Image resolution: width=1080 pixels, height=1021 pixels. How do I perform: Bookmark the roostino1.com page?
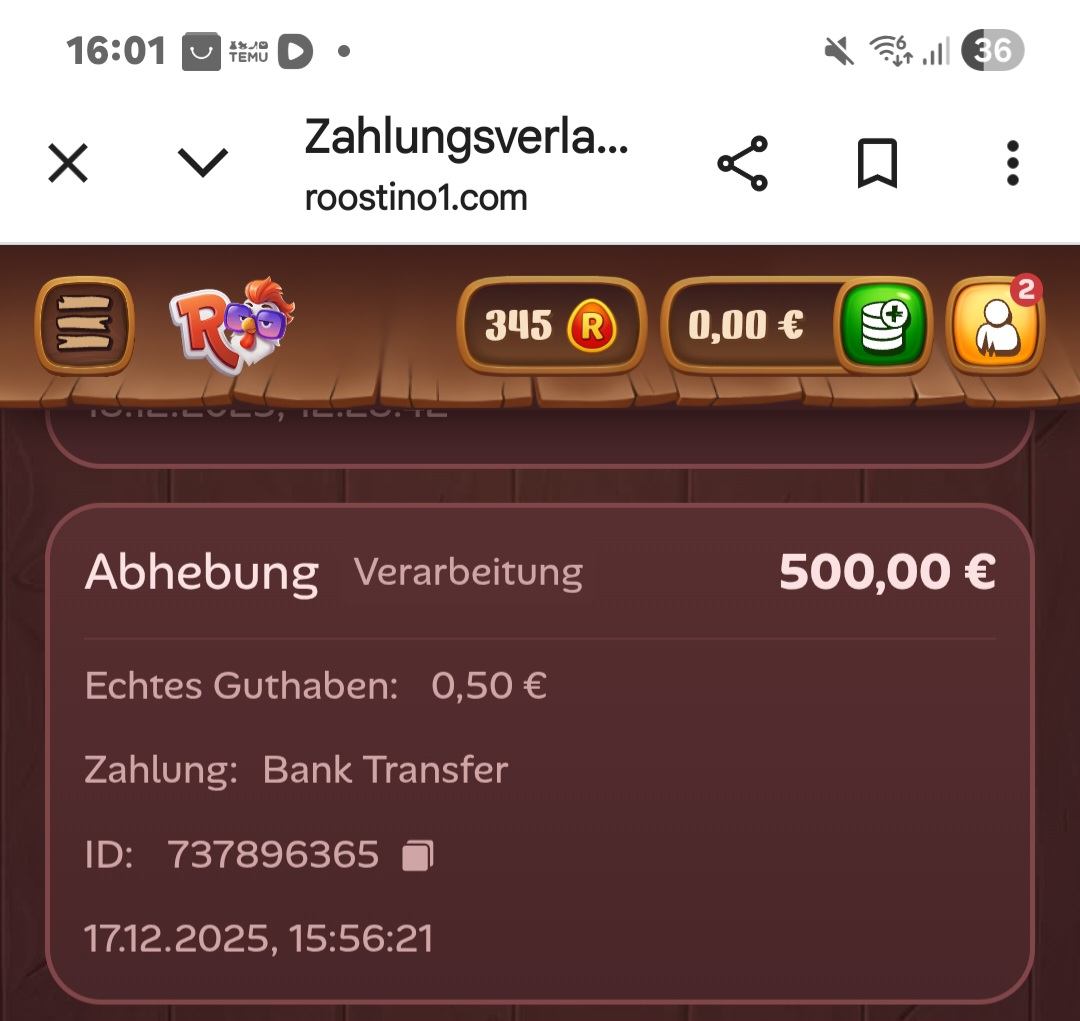click(x=877, y=163)
